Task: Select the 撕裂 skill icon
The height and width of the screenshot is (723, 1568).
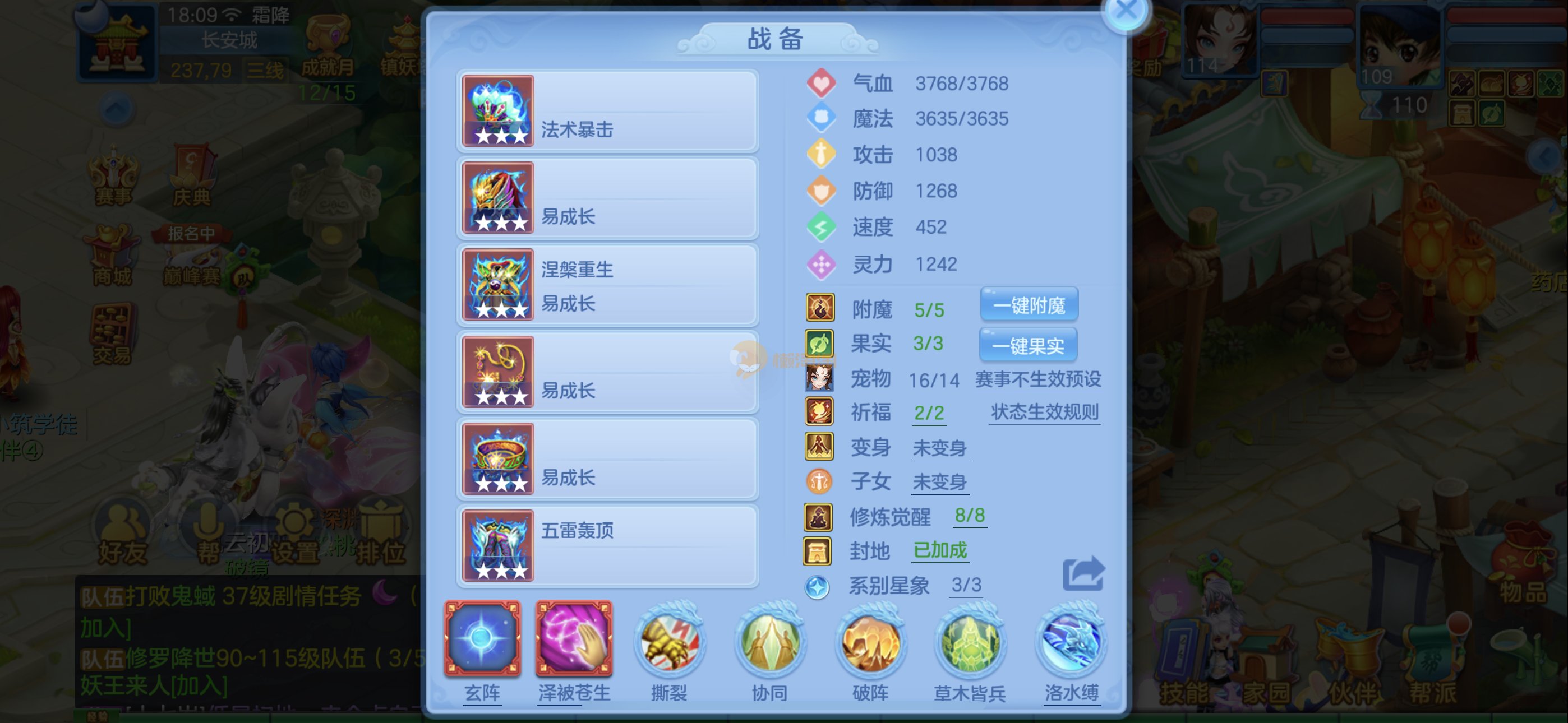Action: pos(669,642)
